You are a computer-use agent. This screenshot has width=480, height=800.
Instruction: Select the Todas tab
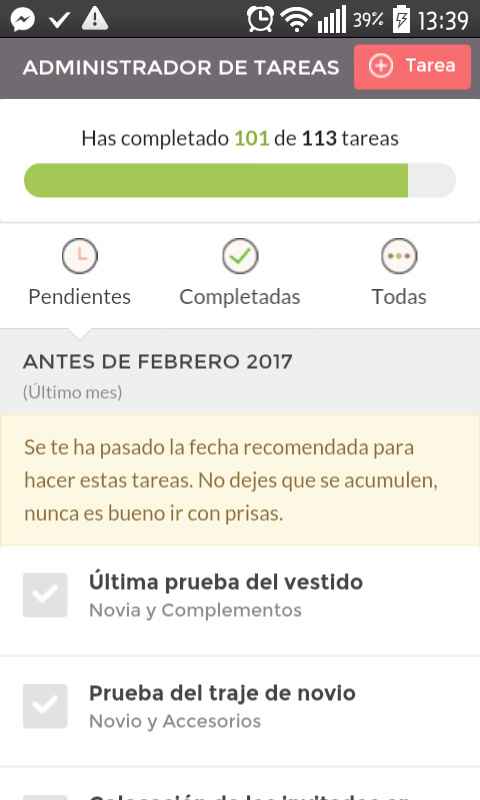click(x=399, y=273)
